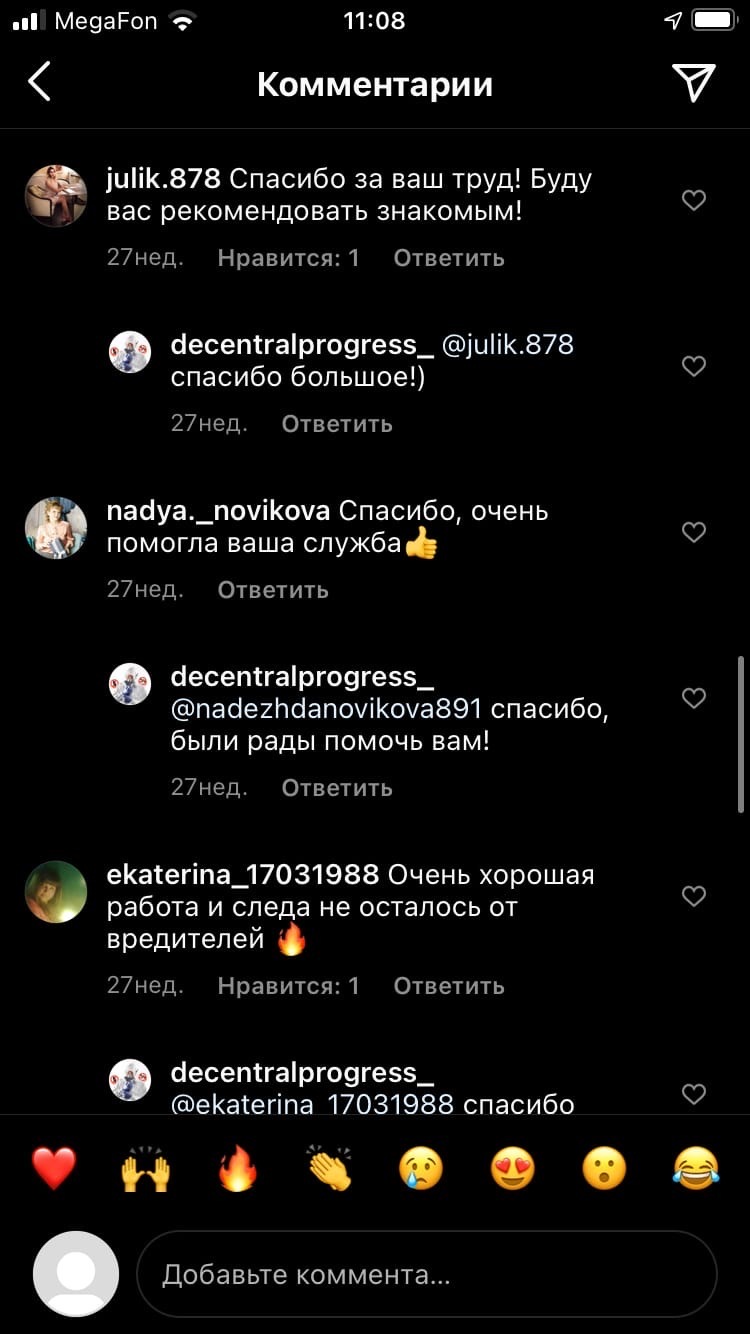
Task: Like decentralprogress_ reply to julik.878
Action: click(x=694, y=367)
